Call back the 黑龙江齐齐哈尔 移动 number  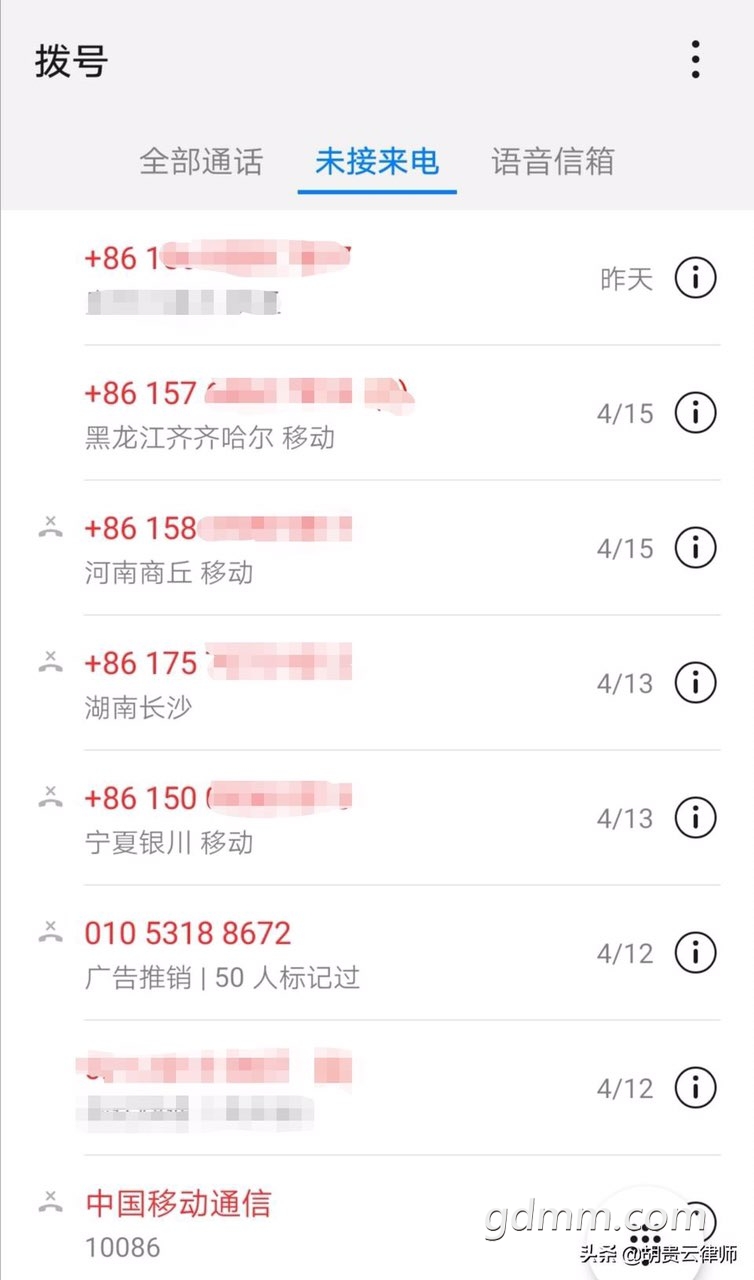[250, 412]
